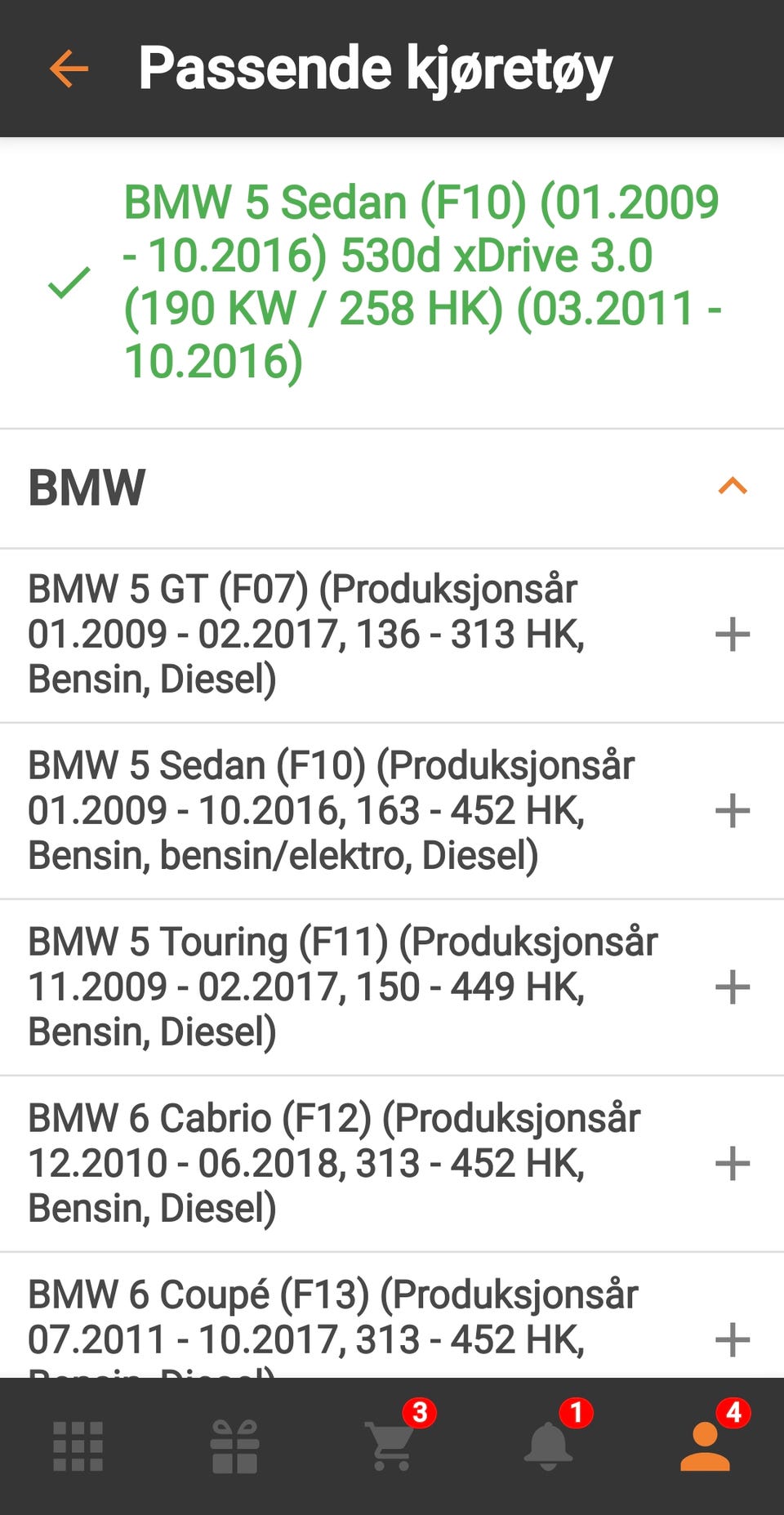Image resolution: width=784 pixels, height=1515 pixels.
Task: Open the shopping cart tab
Action: click(x=392, y=1446)
